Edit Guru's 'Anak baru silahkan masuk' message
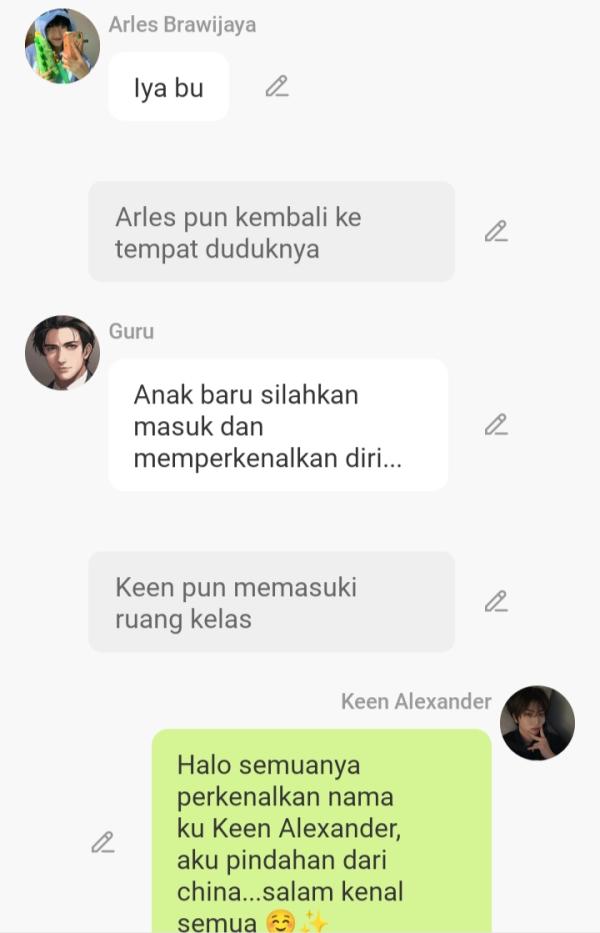The height and width of the screenshot is (933, 600). [x=496, y=425]
